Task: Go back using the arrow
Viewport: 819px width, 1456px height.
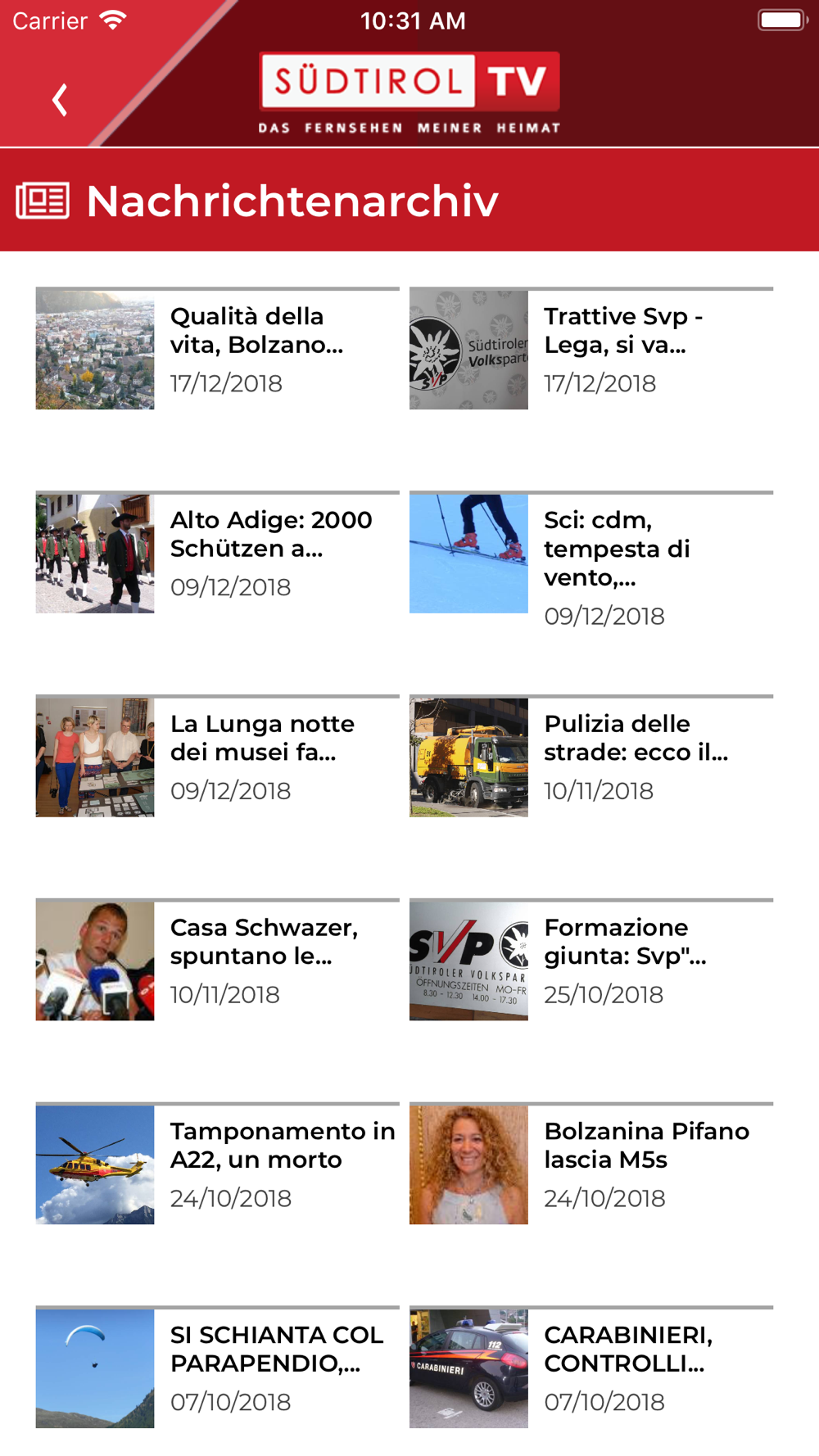Action: [x=60, y=100]
